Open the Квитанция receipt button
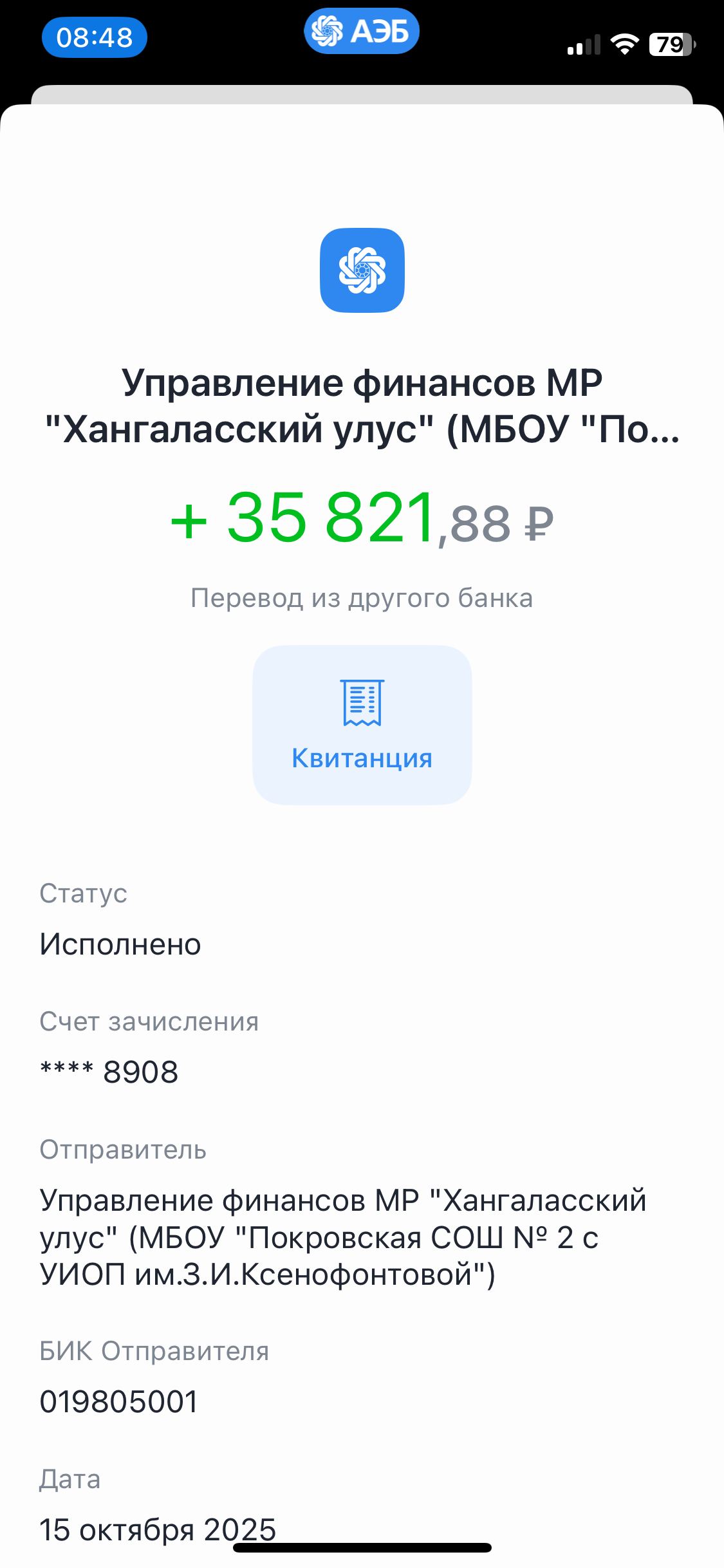 pos(362,725)
